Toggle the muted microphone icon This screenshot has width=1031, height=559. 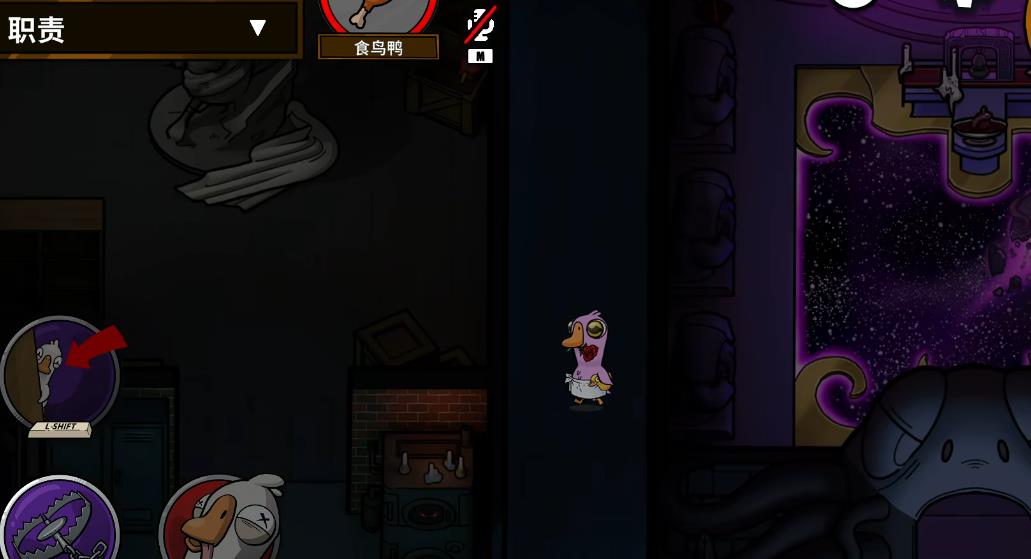tap(480, 25)
